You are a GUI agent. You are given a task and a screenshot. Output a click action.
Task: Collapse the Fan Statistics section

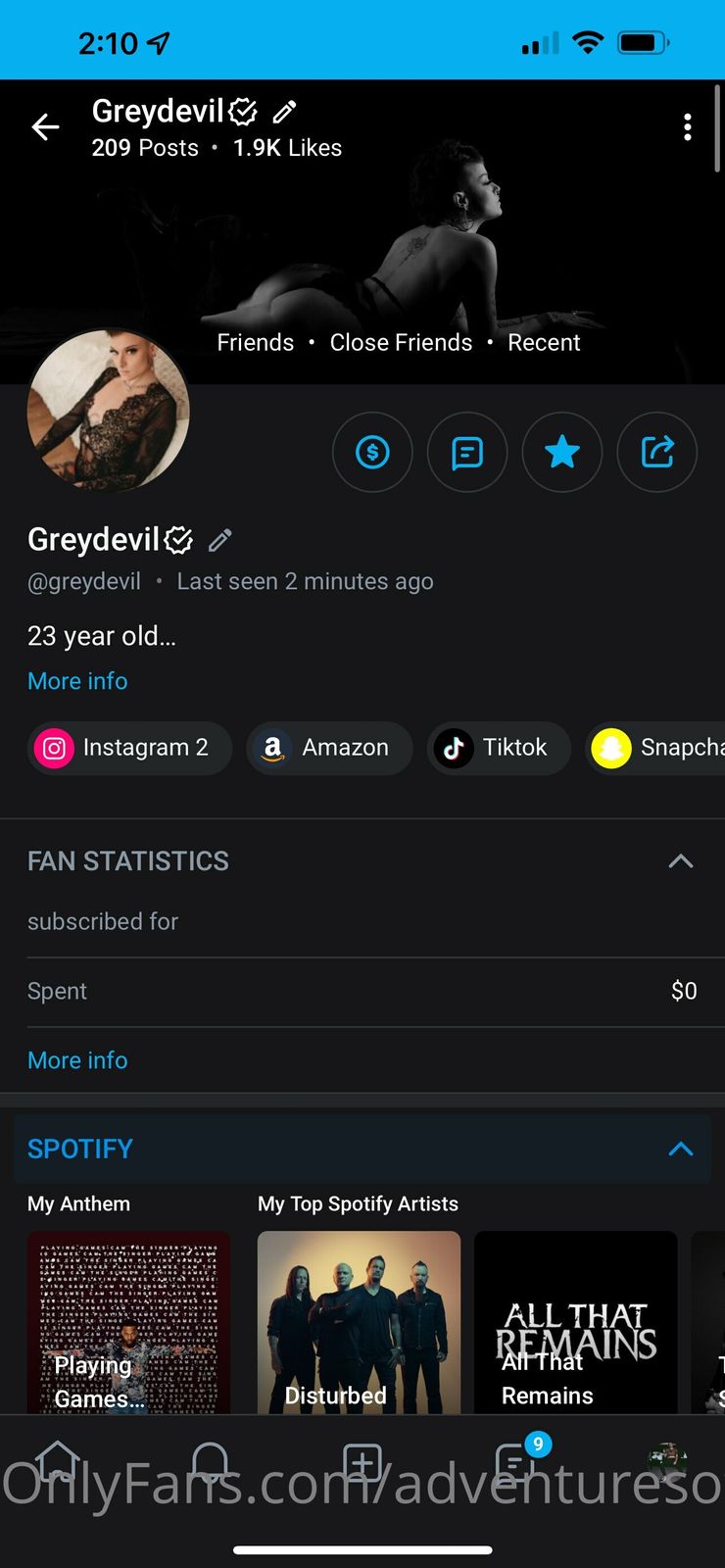(680, 861)
